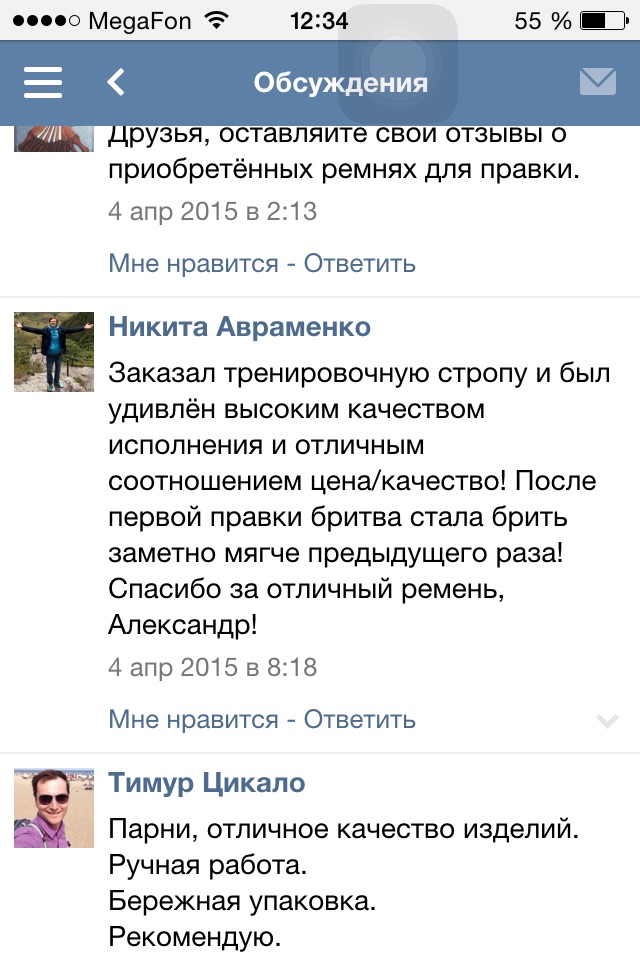Open the hamburger side menu
Viewport: 640px width, 960px height.
point(43,82)
